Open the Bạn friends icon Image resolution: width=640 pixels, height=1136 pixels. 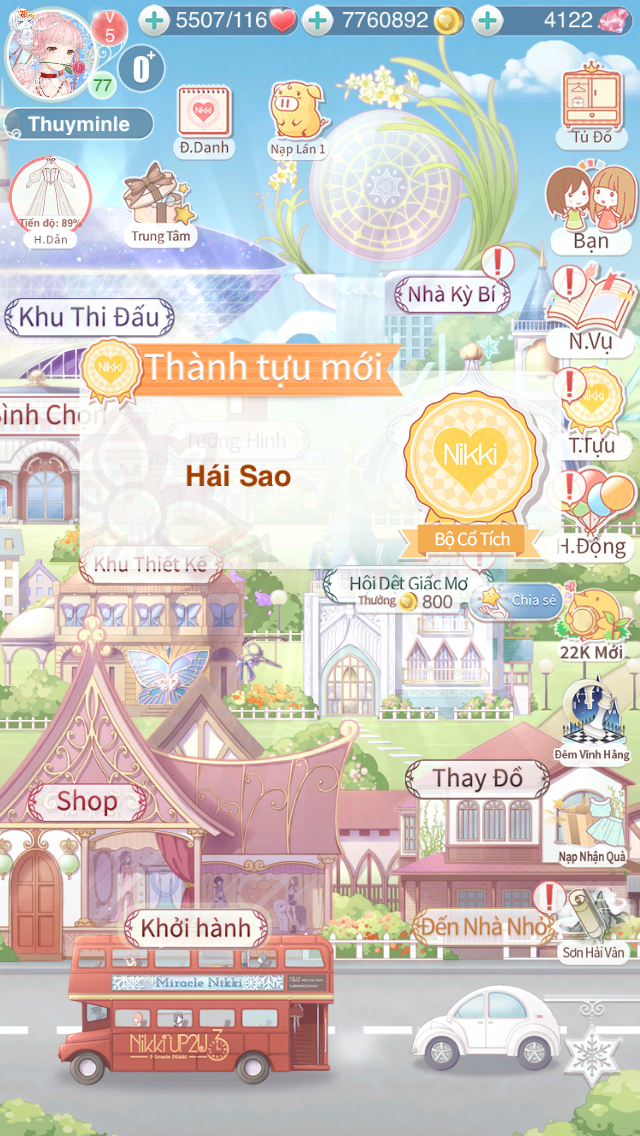[x=591, y=206]
